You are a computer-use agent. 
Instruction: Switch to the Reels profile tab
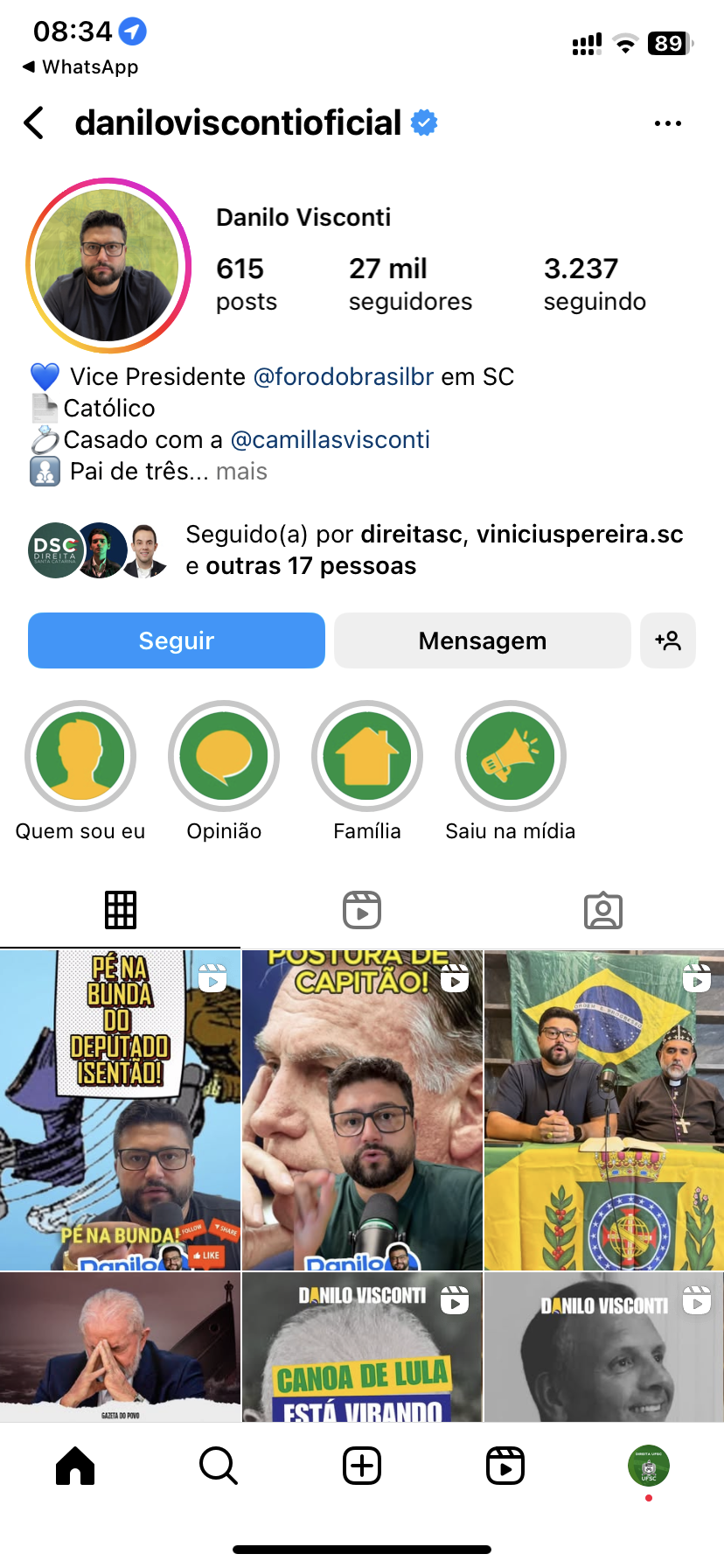click(x=362, y=910)
